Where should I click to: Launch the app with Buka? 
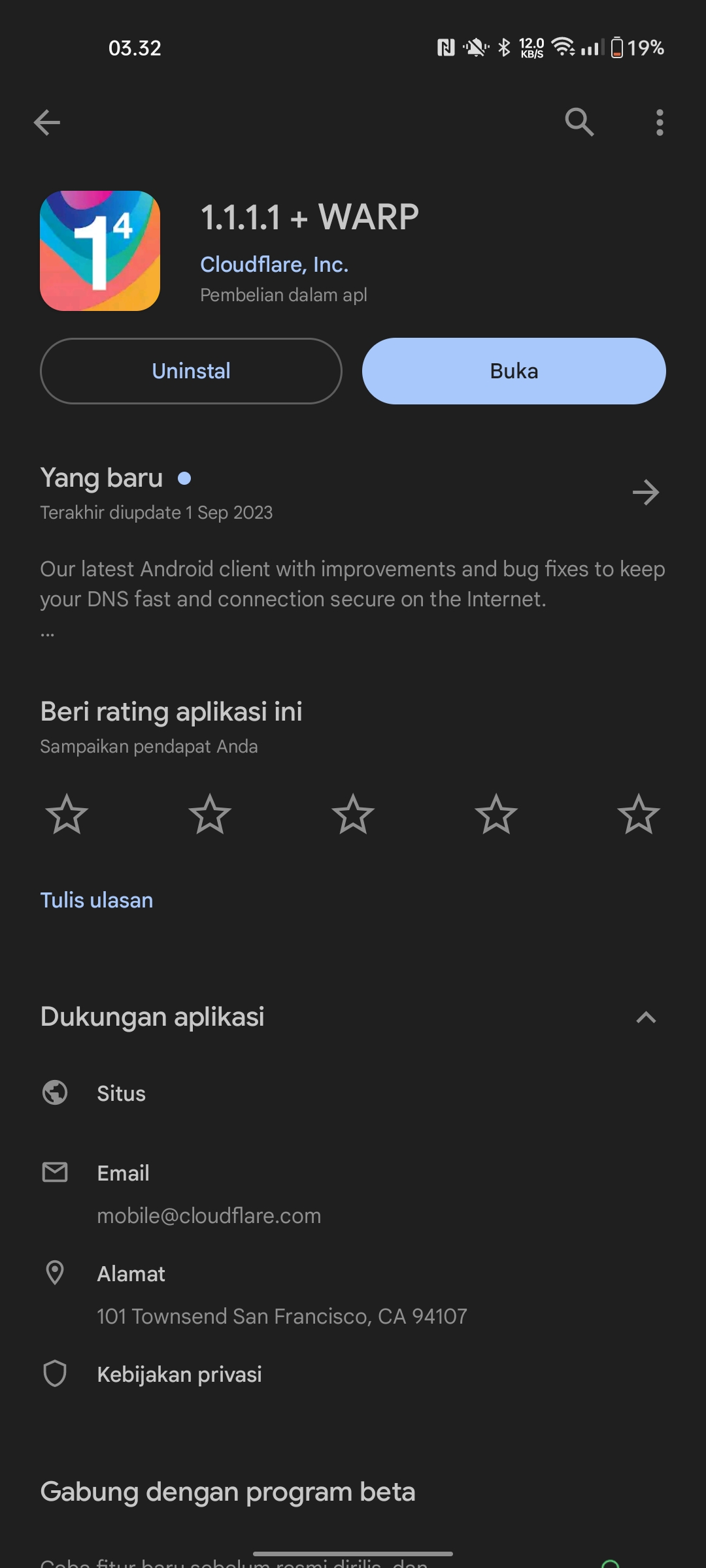514,371
